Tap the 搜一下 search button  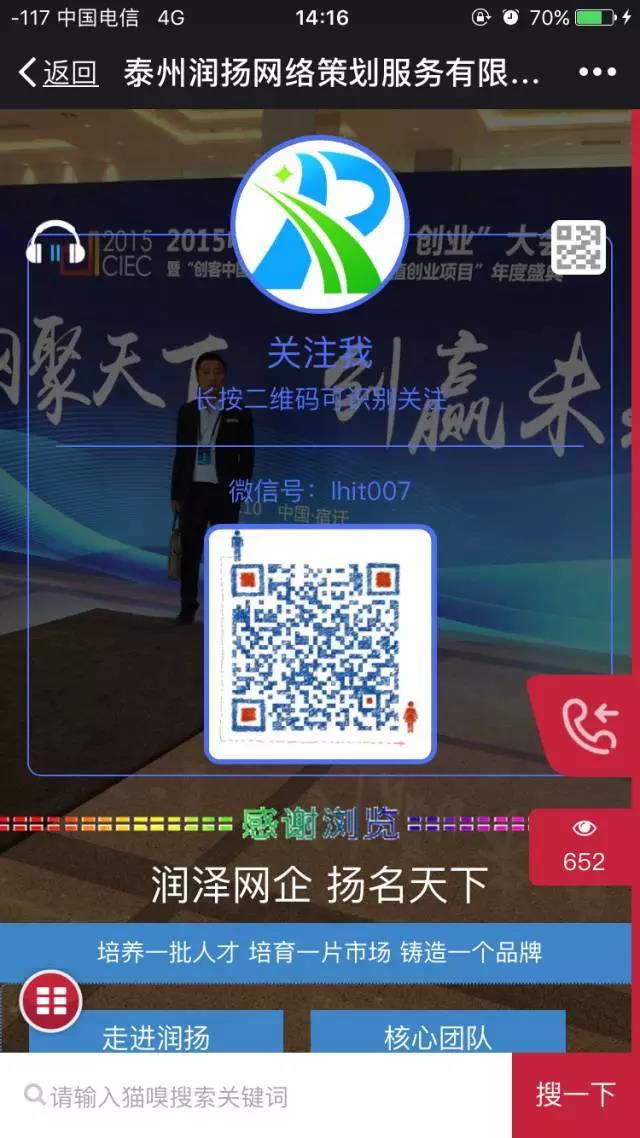point(575,1095)
